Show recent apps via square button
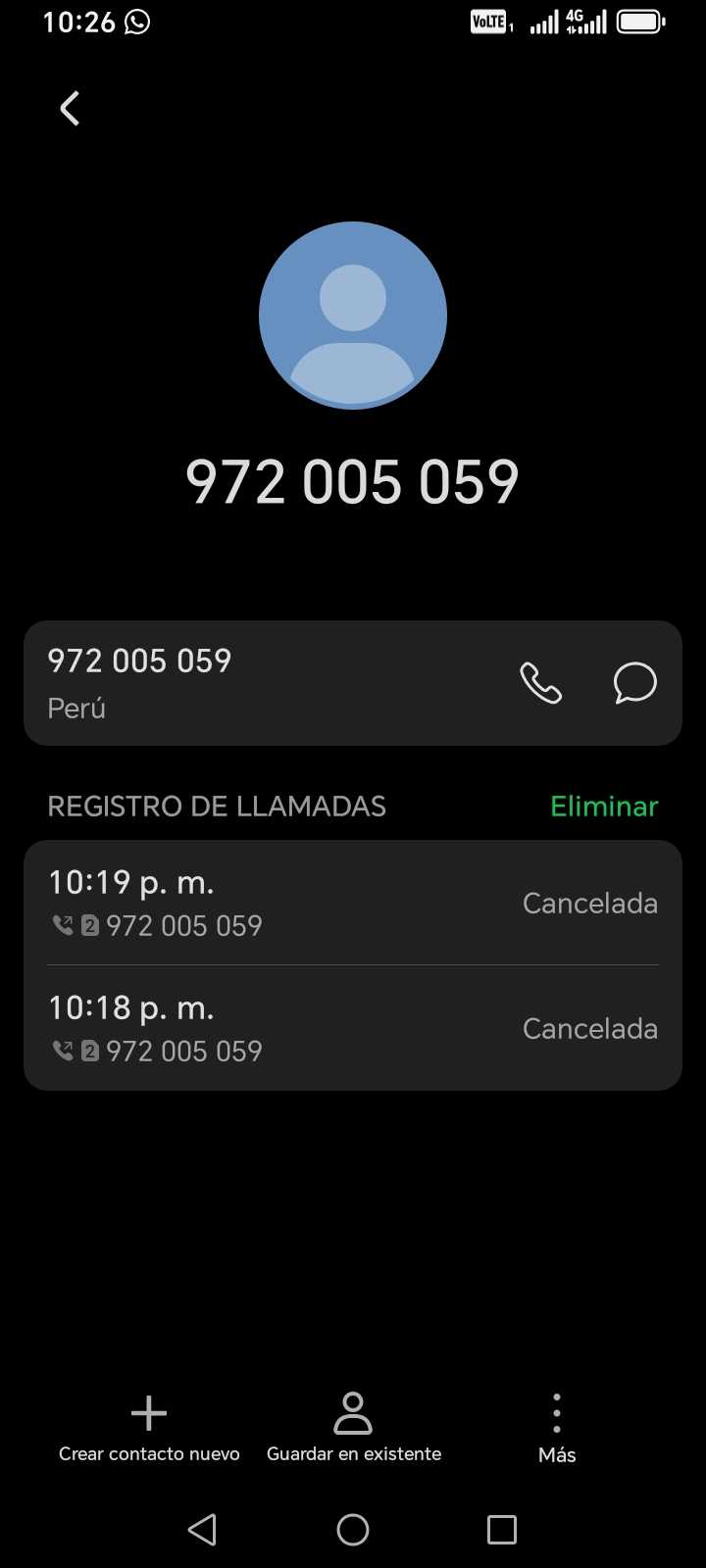706x1568 pixels. click(501, 1529)
